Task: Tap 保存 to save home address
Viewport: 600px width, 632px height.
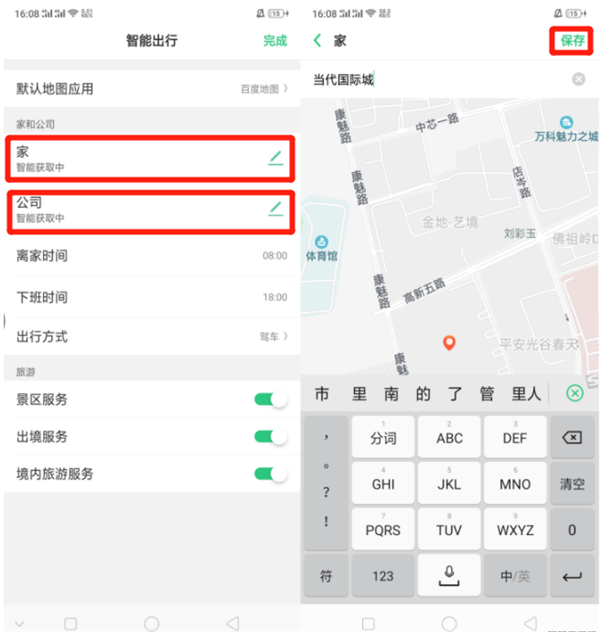Action: 572,41
